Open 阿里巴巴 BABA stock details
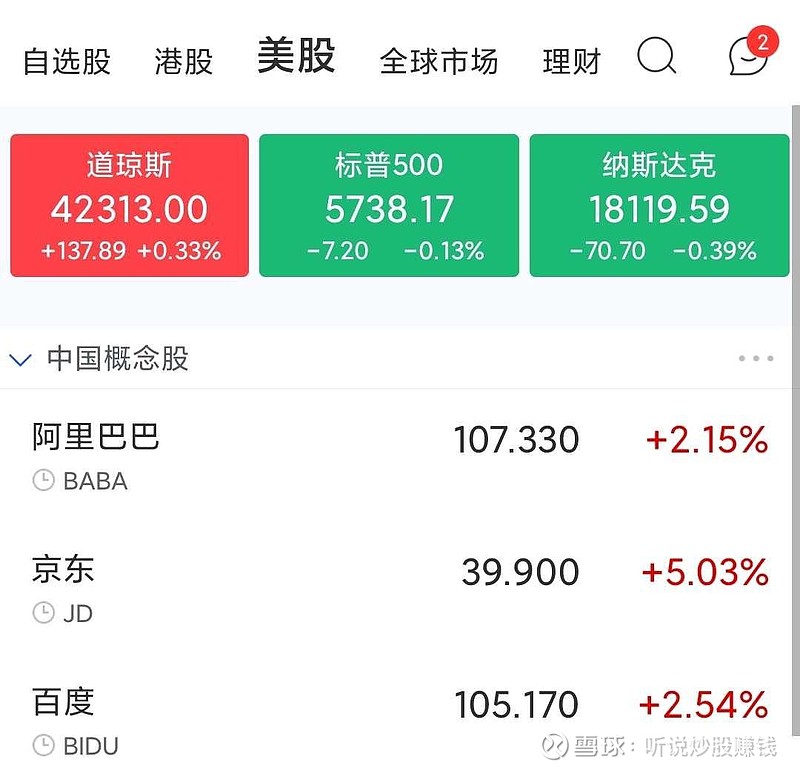The width and height of the screenshot is (800, 771). [400, 455]
